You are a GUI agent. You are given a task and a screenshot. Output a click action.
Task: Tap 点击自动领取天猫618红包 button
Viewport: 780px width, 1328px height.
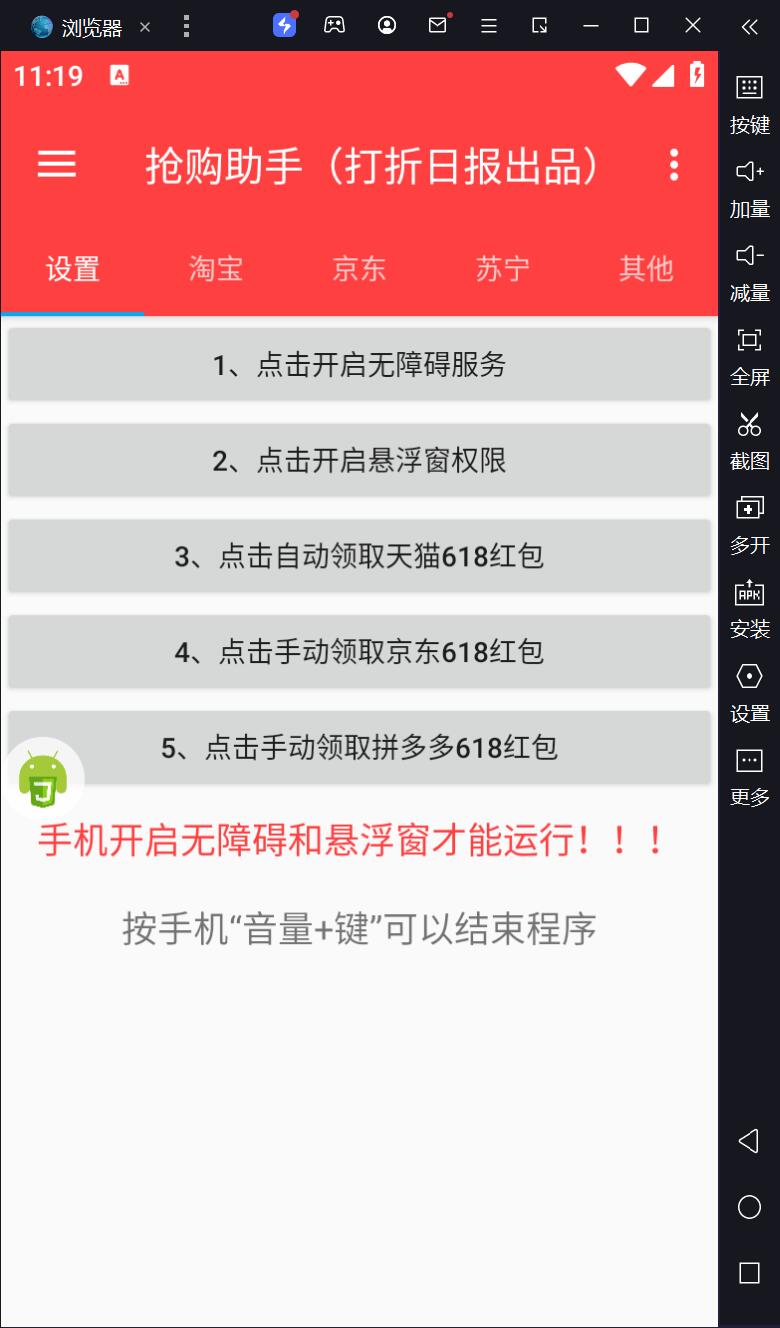pos(359,556)
